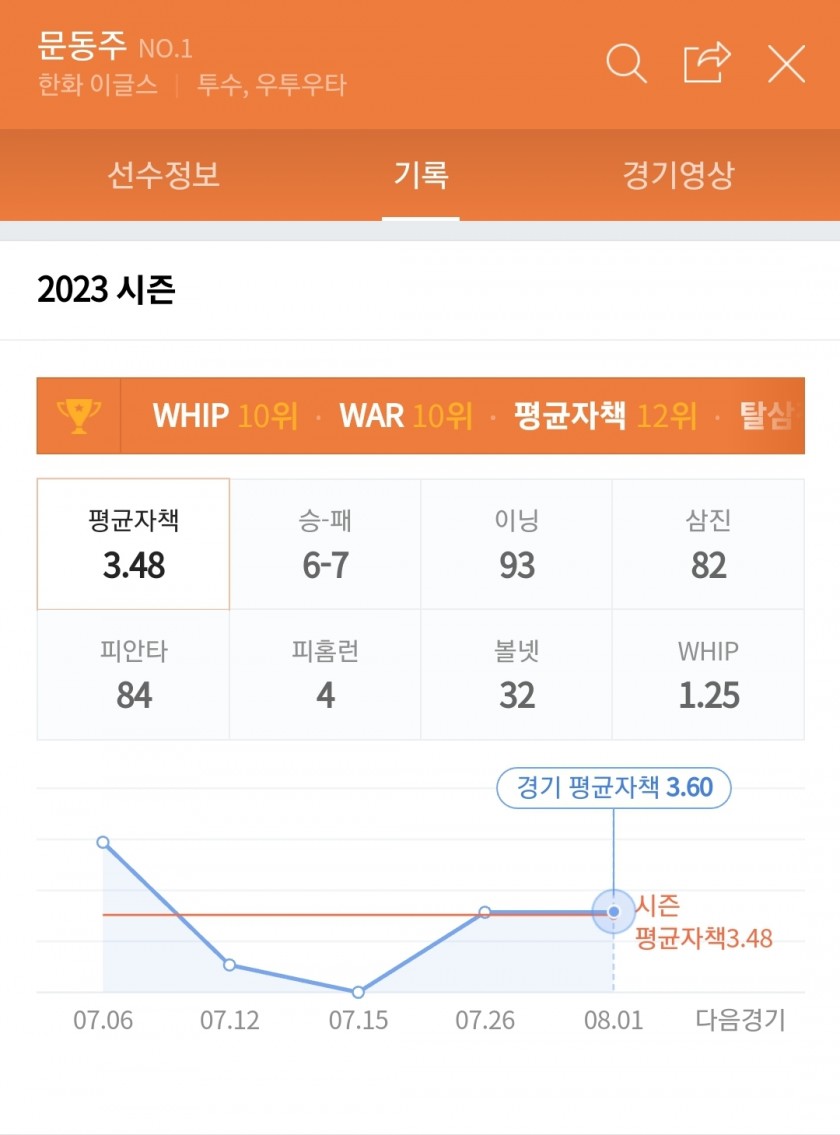Tap the 07.06 game point on chart
The image size is (840, 1135).
pos(103,842)
